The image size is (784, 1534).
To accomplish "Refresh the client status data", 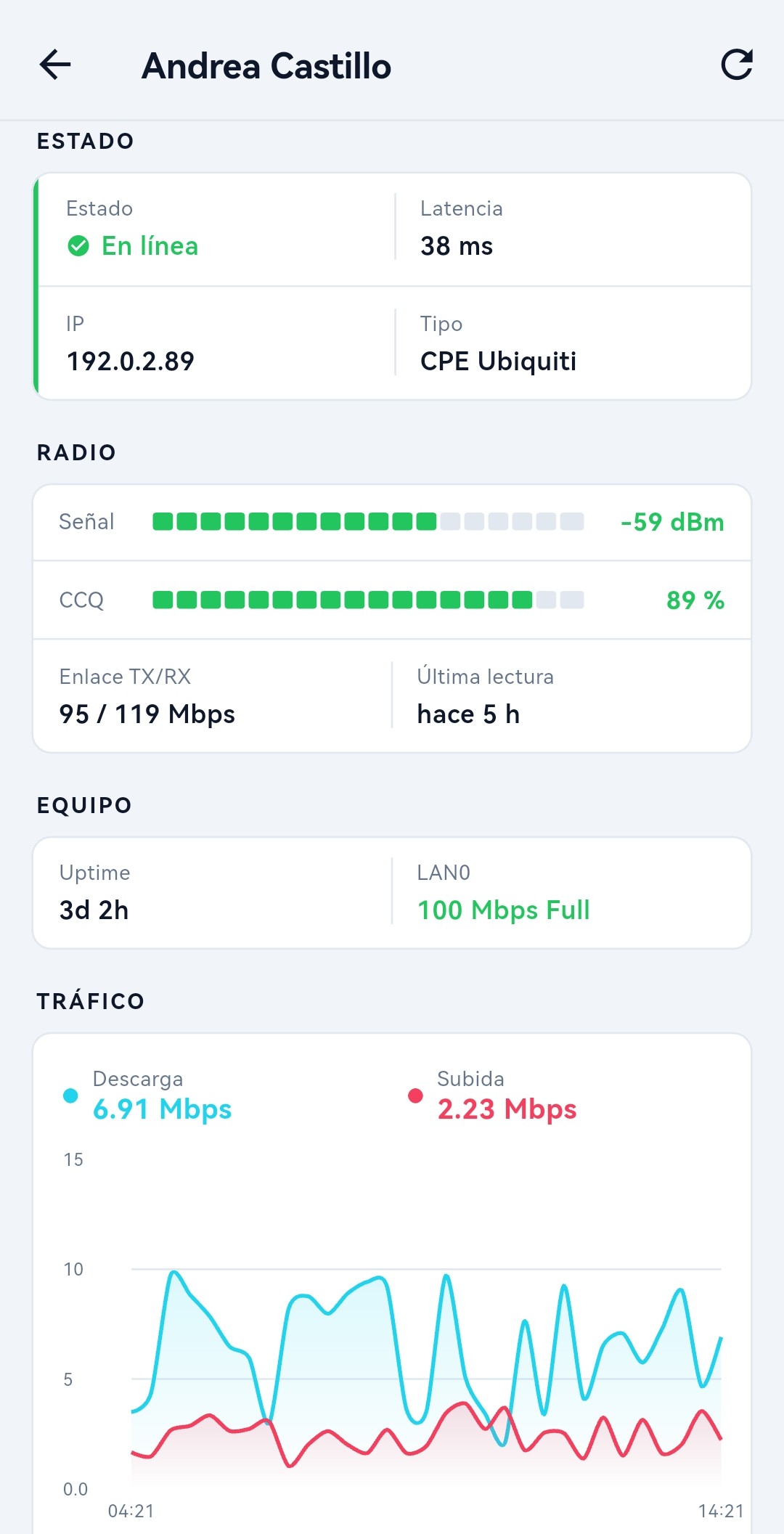I will [737, 65].
